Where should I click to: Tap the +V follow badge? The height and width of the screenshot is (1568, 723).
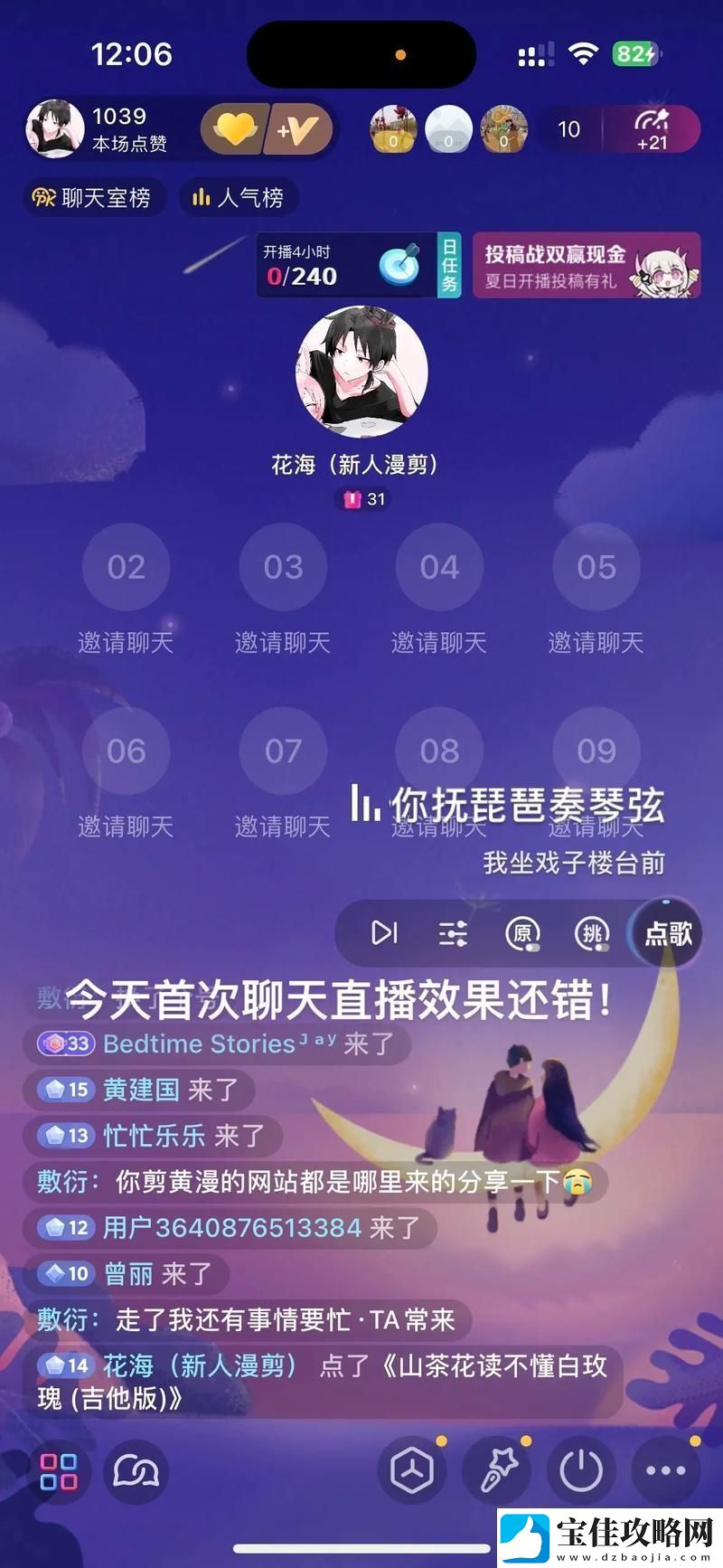click(x=298, y=130)
